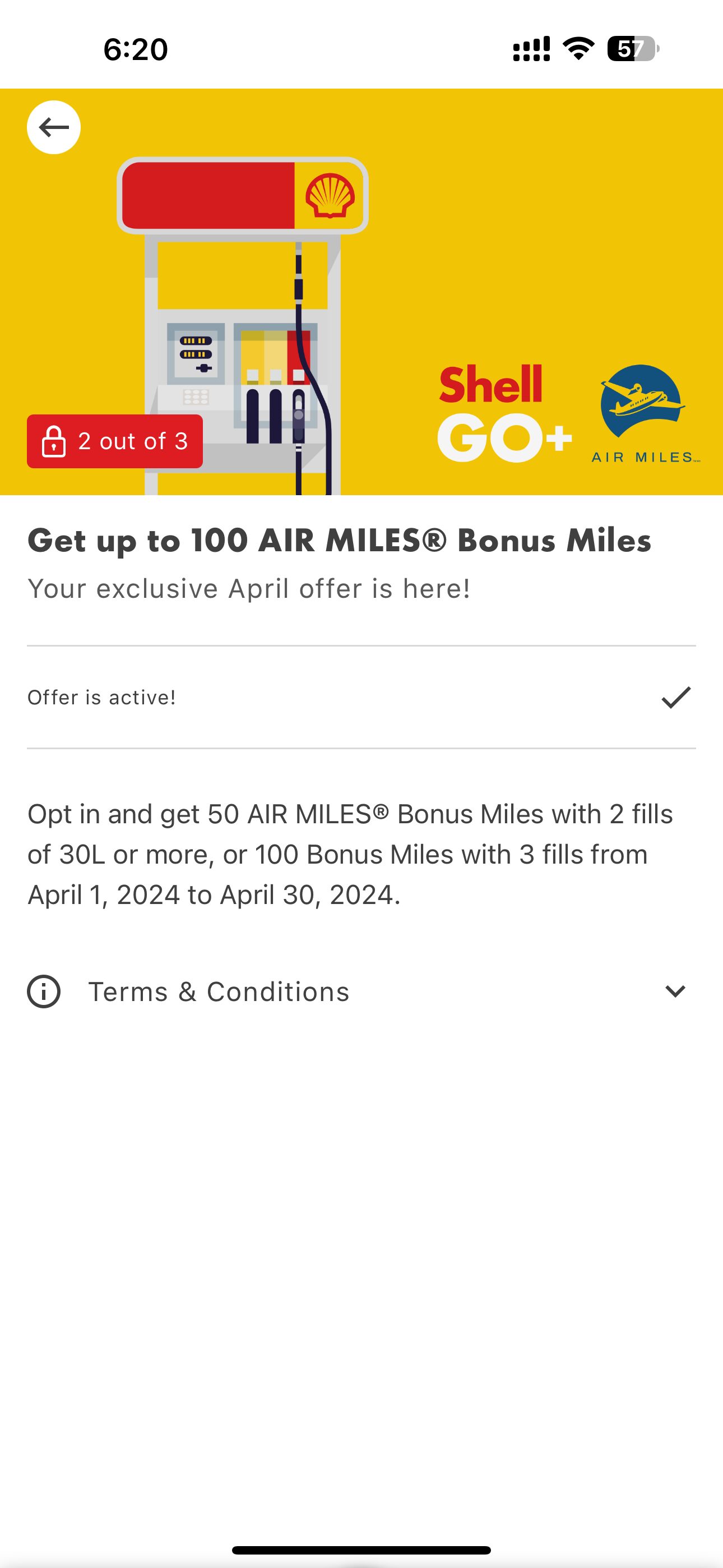The height and width of the screenshot is (1568, 723).
Task: Tap the back arrow to return
Action: pyautogui.click(x=54, y=127)
